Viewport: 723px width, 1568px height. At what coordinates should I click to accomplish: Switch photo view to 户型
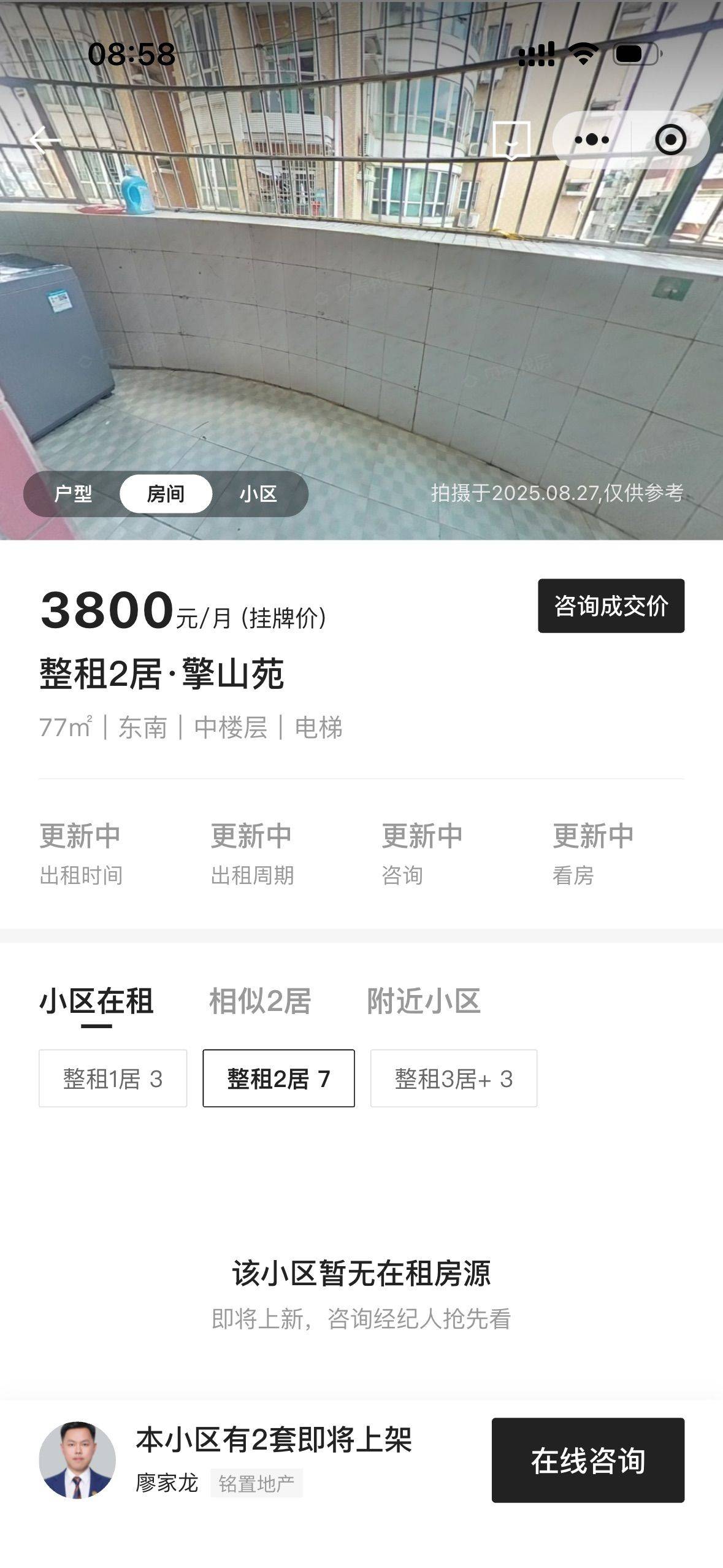point(73,493)
